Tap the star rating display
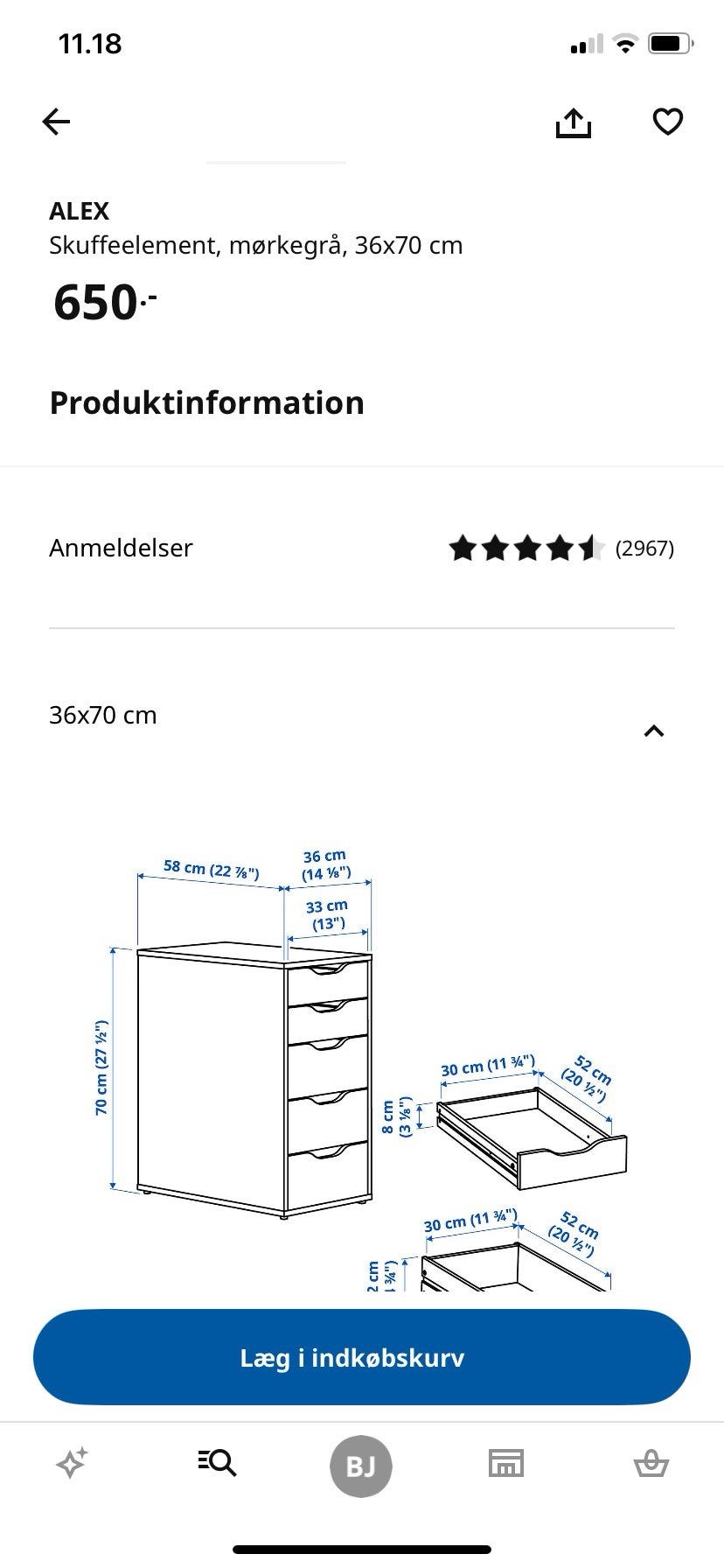This screenshot has width=724, height=1568. [526, 546]
